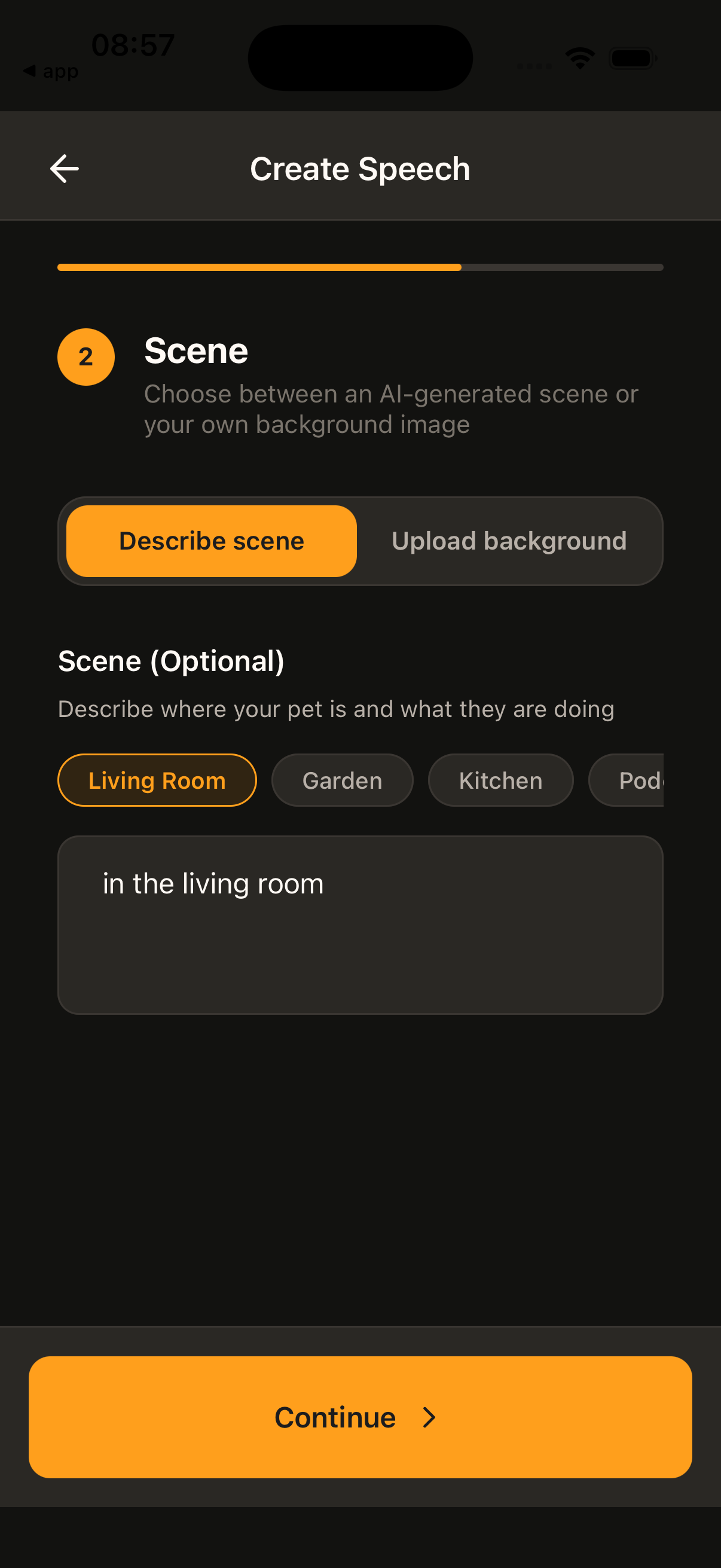Screen dimensions: 721x1568
Task: Tap the back arrow to leave Create Speech
Action: pyautogui.click(x=64, y=168)
